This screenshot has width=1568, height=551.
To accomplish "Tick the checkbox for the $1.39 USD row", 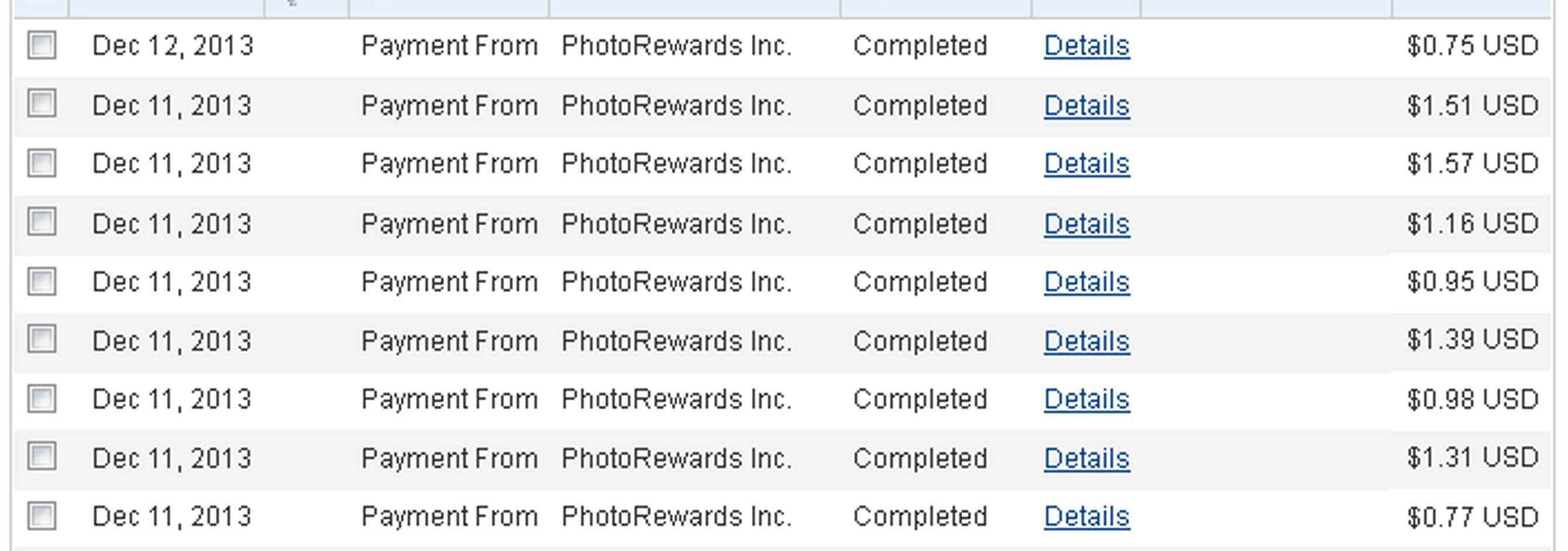I will pos(42,339).
